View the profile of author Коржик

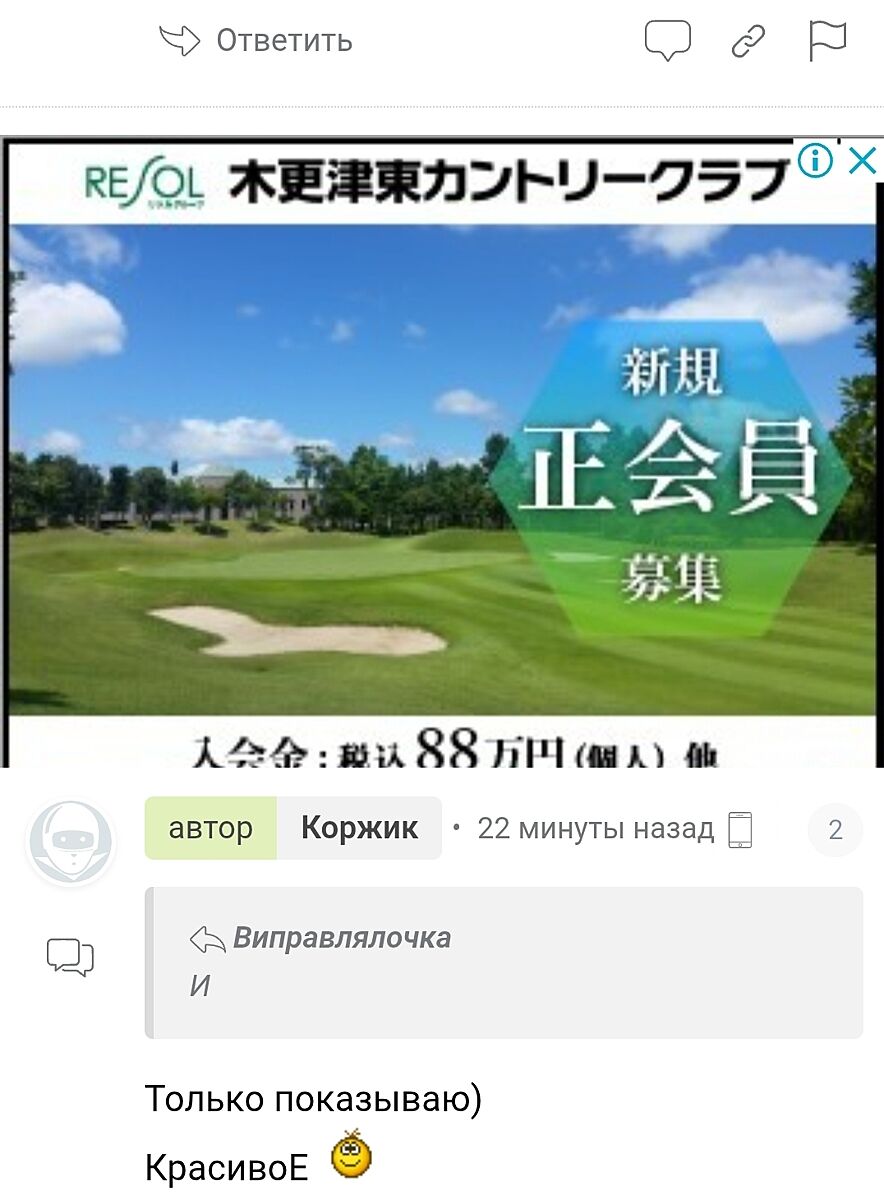click(359, 829)
